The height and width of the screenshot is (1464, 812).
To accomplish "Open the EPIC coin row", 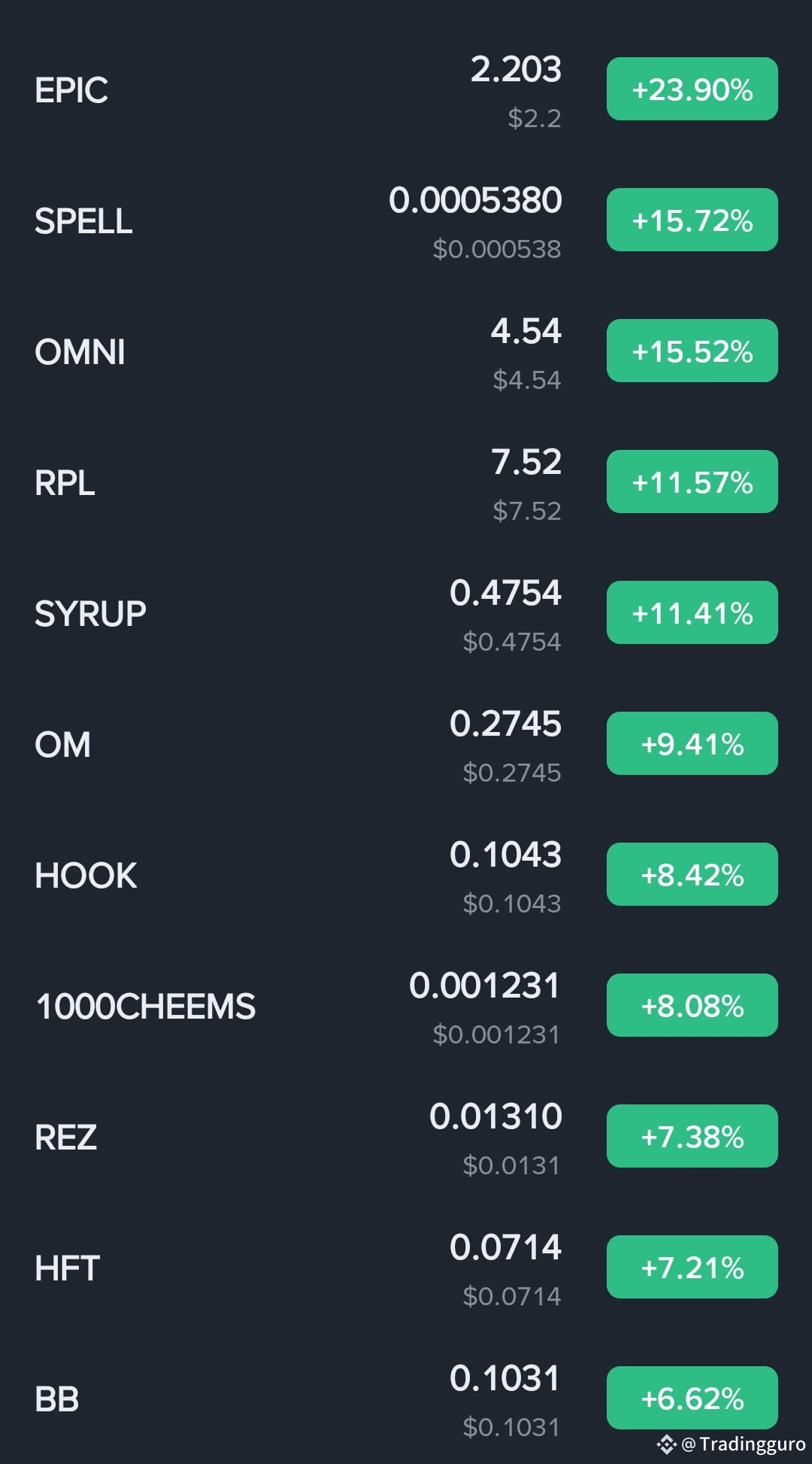I will [71, 90].
